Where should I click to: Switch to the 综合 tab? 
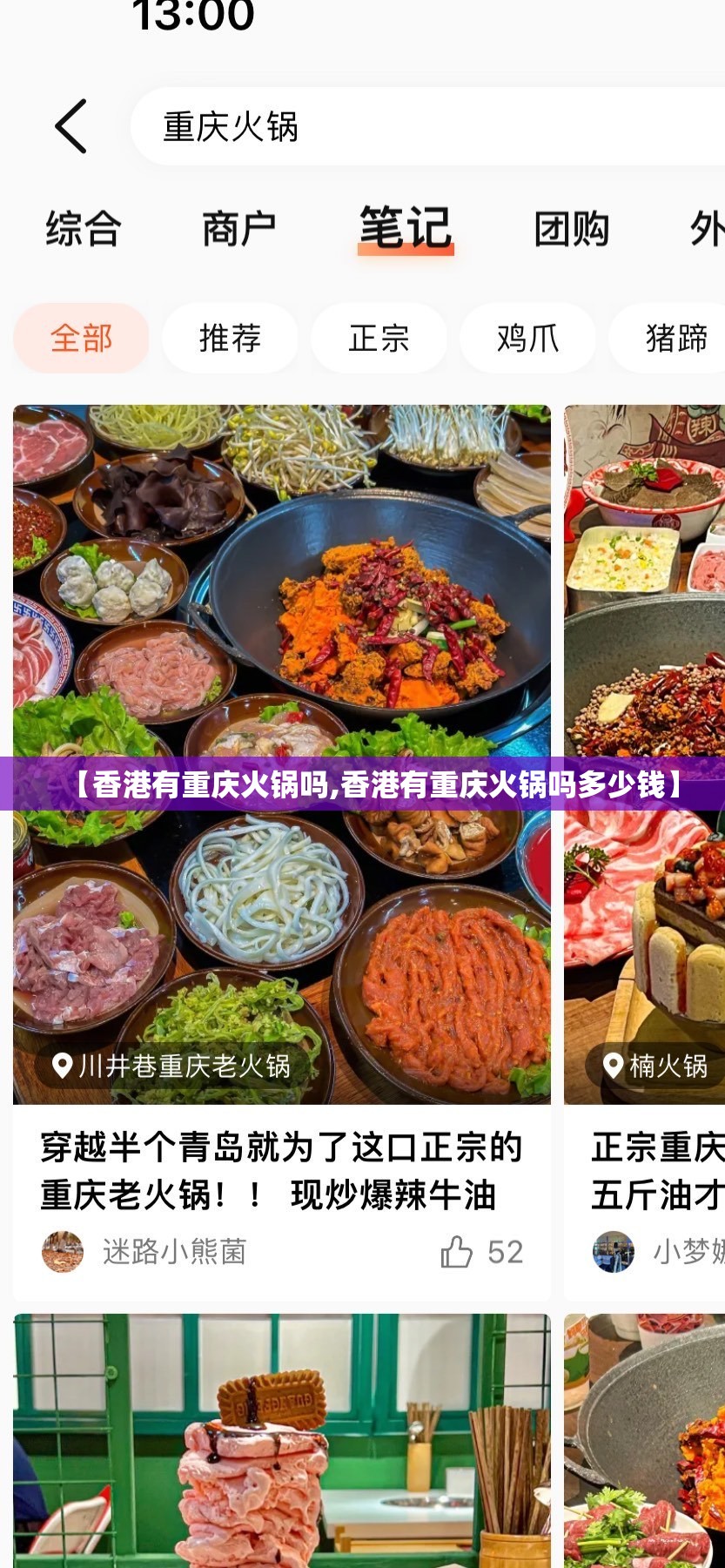[84, 230]
